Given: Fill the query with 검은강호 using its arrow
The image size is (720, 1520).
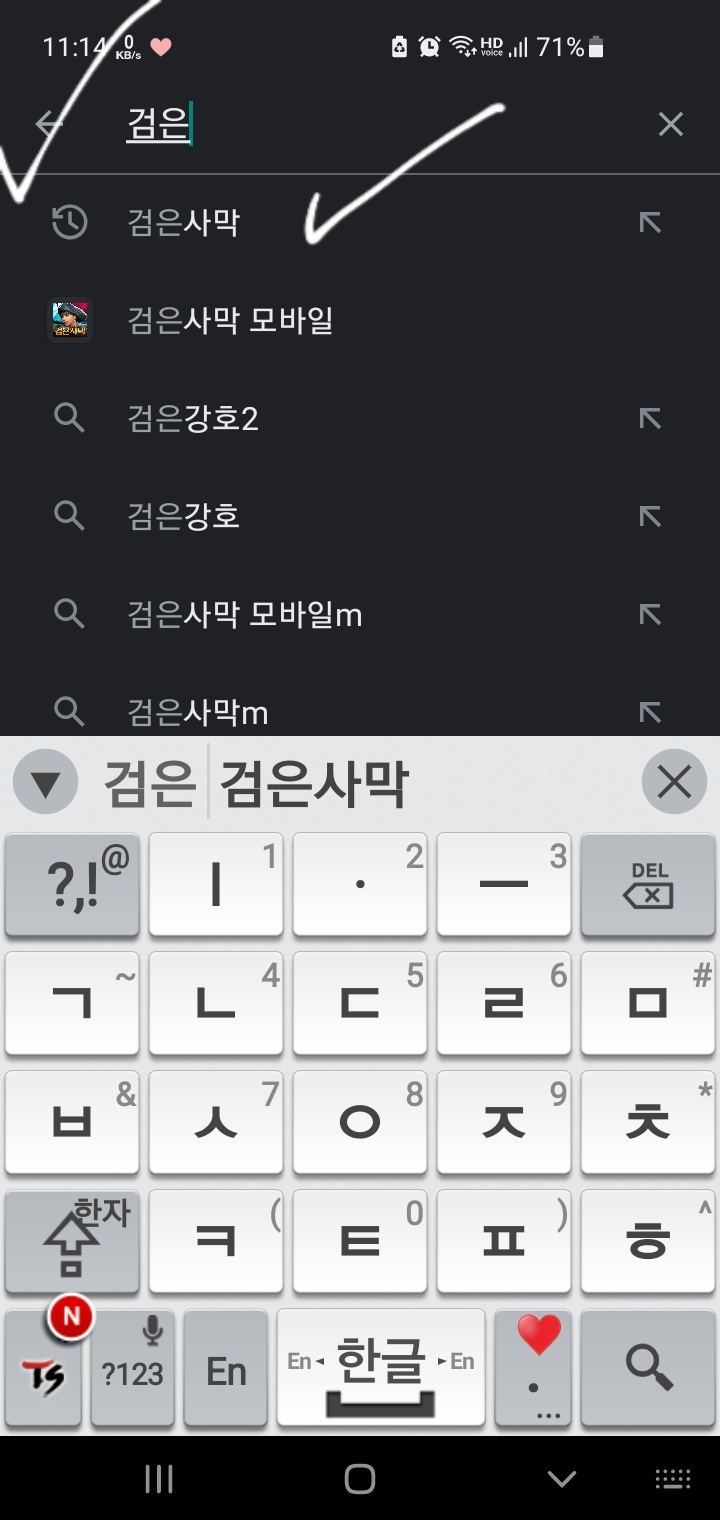Looking at the screenshot, I should pyautogui.click(x=650, y=516).
